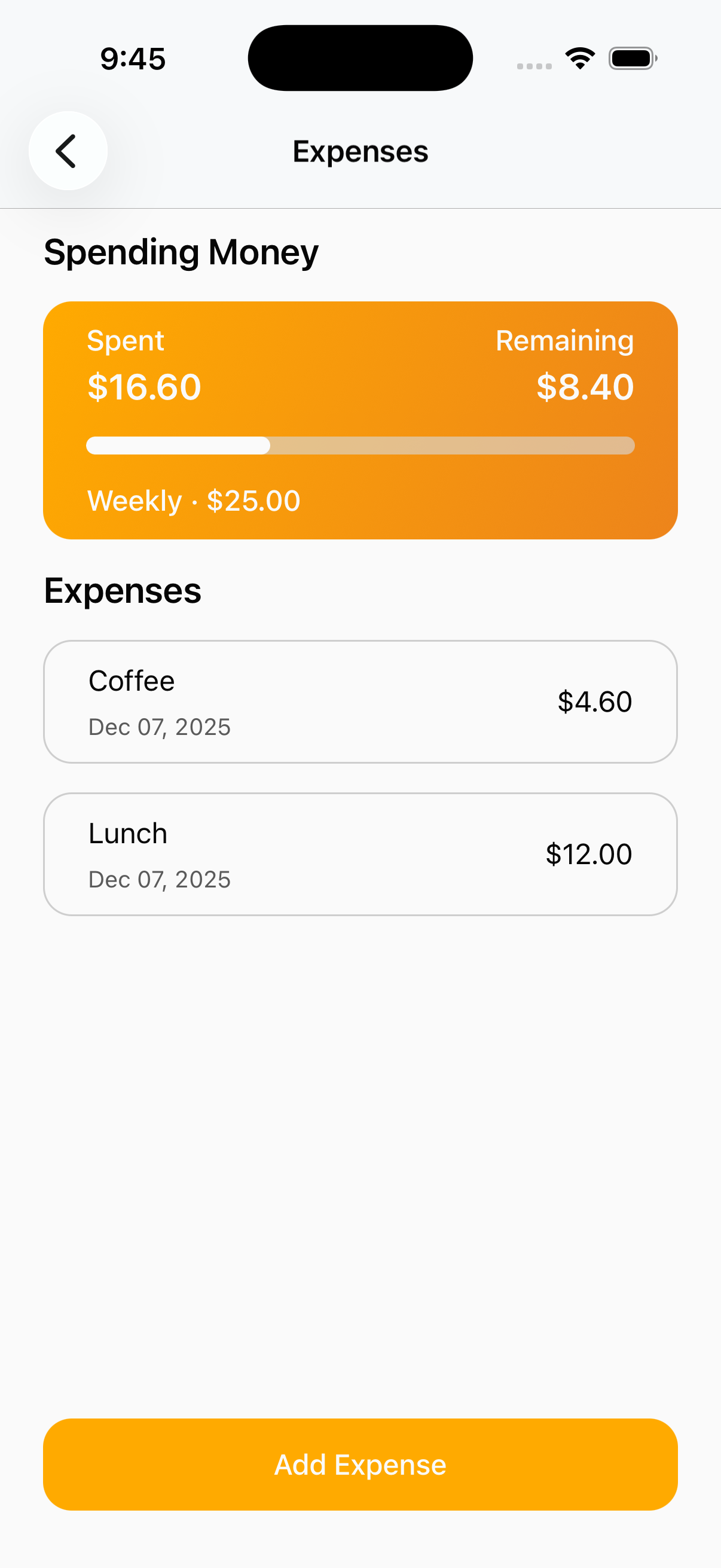Open the Coffee expense entry
This screenshot has width=721, height=1568.
click(360, 701)
